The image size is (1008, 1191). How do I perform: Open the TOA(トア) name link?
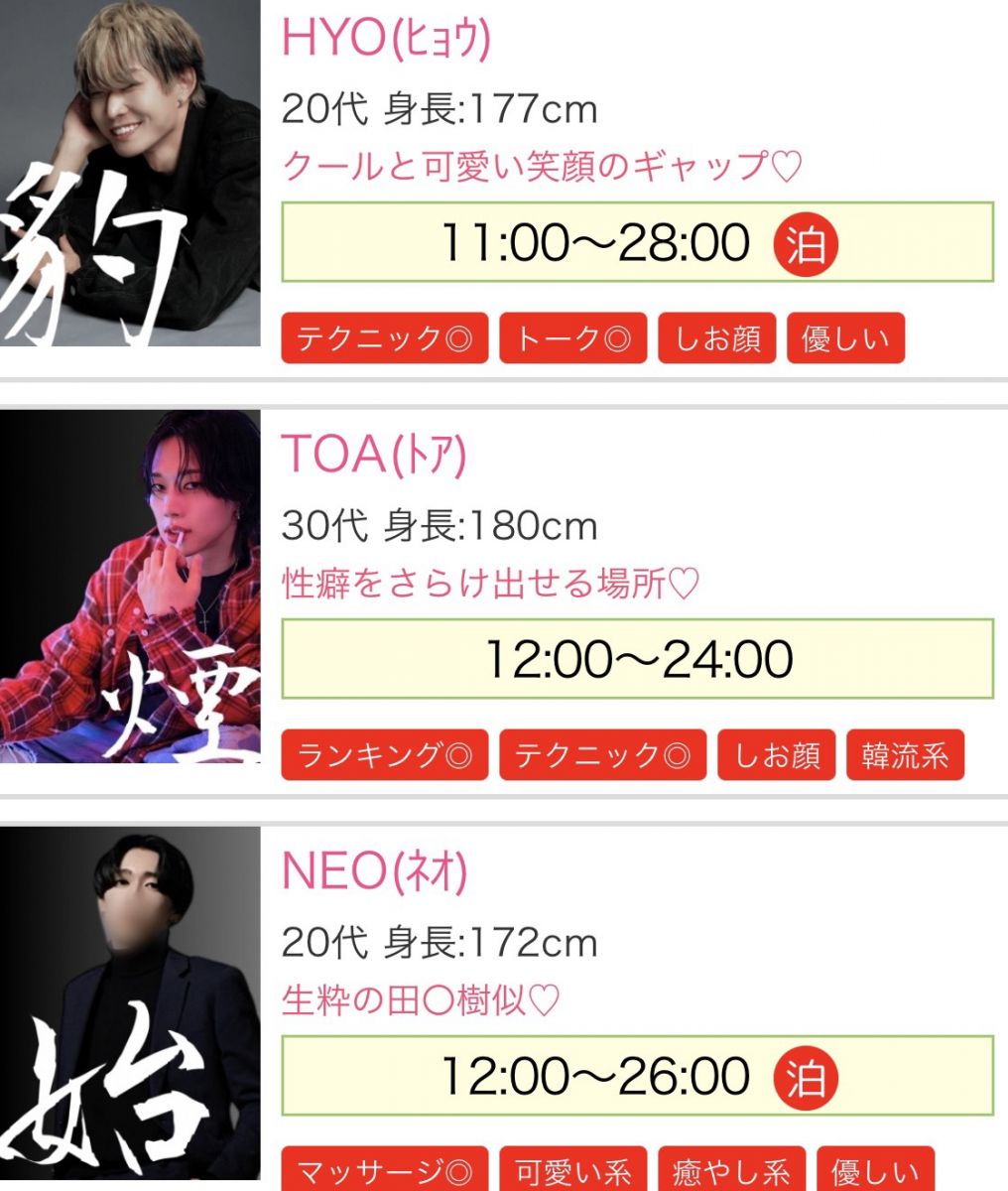[374, 456]
